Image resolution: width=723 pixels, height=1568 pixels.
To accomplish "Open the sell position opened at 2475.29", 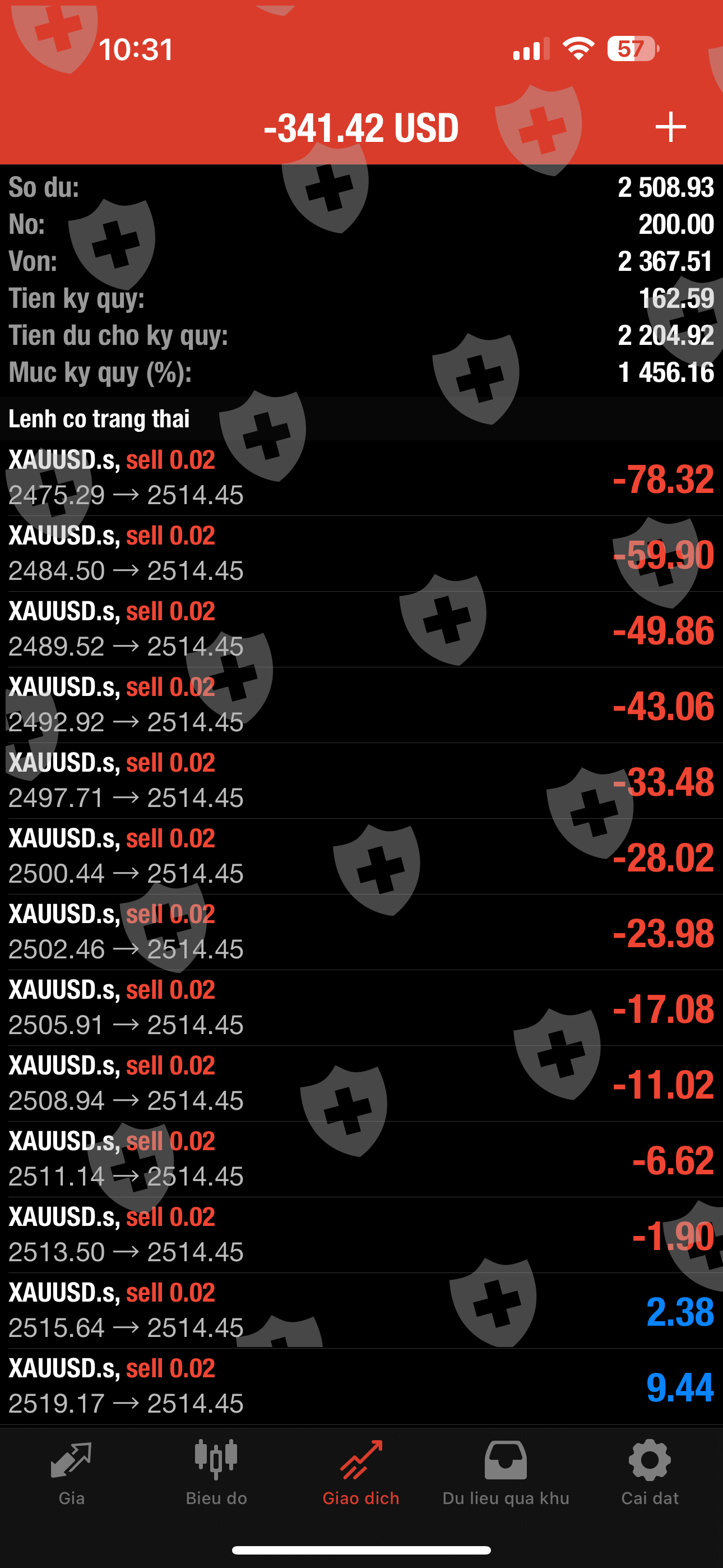I will 361,478.
